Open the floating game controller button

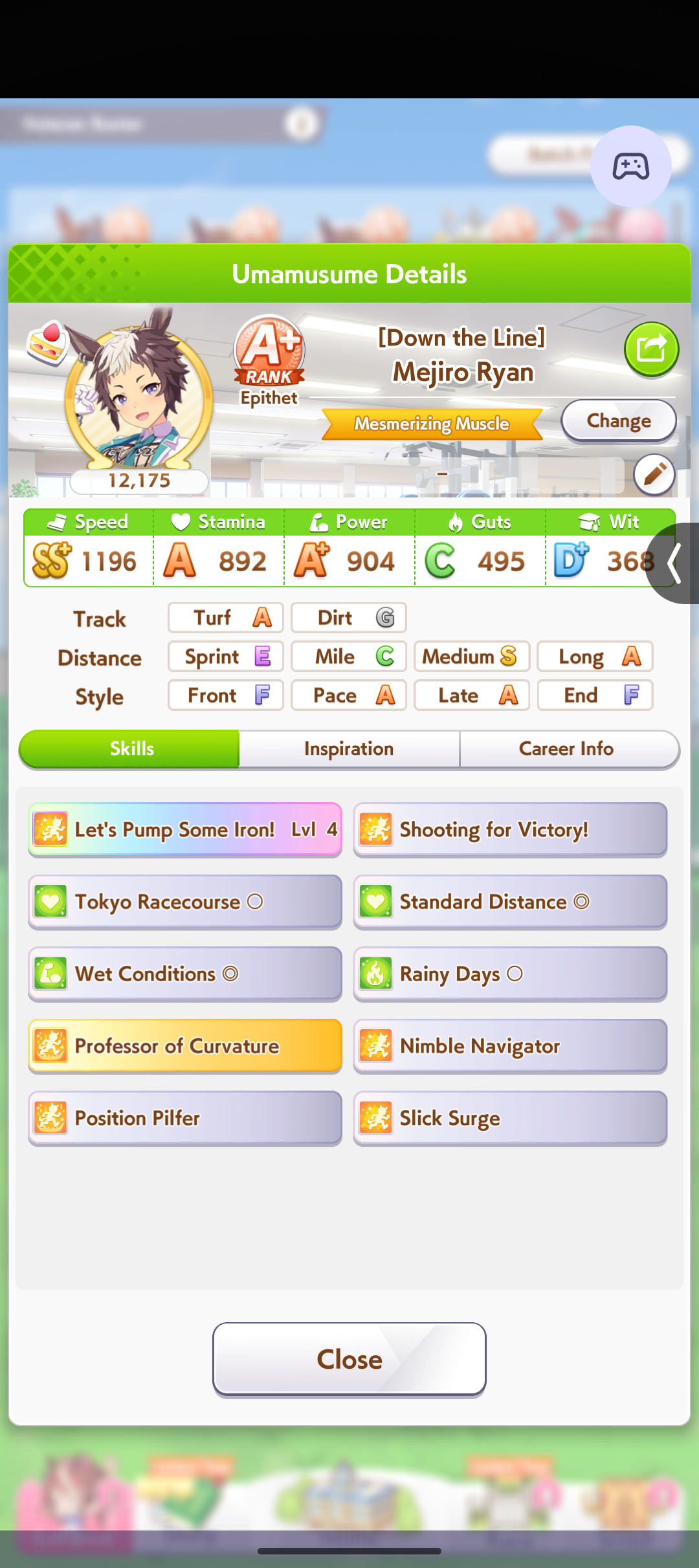630,166
